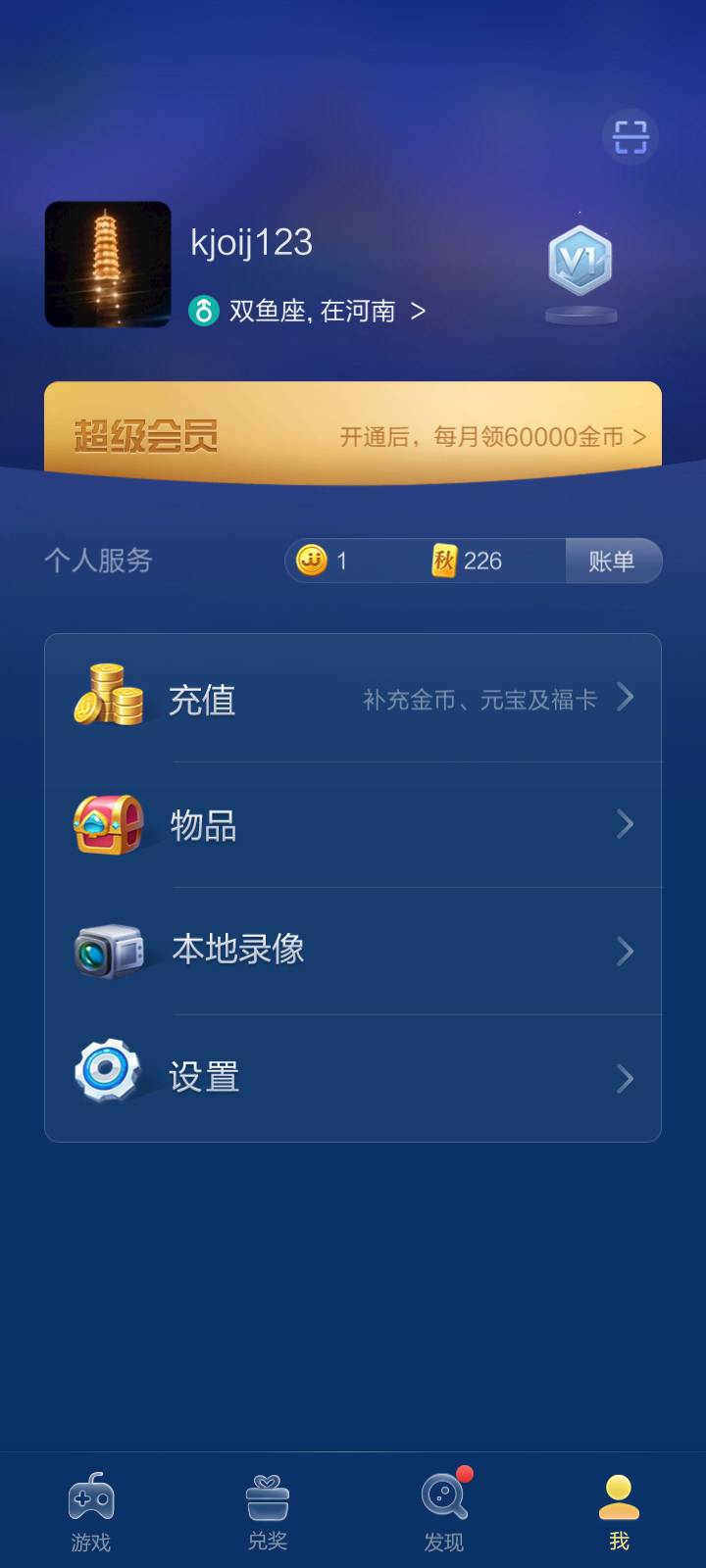Tap the gender zodiac badge beside 双鱼座
Screen dimensions: 706x1568
203,310
